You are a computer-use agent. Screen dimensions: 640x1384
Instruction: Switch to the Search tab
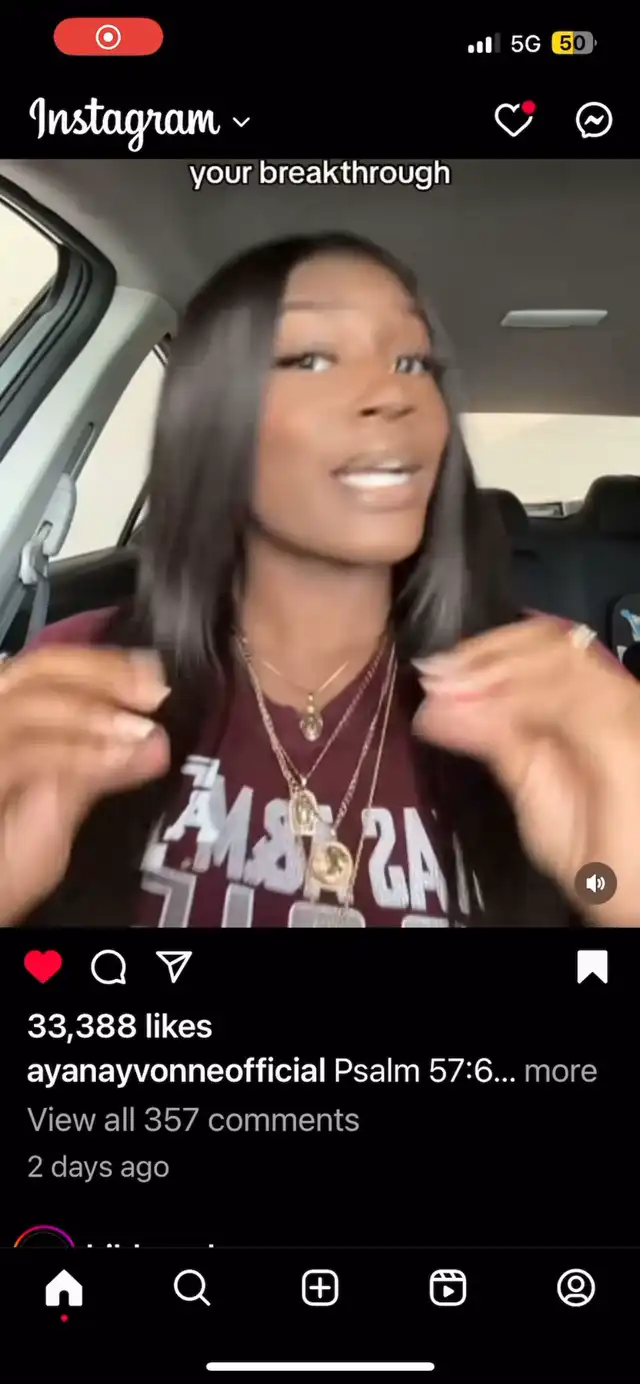coord(192,1288)
